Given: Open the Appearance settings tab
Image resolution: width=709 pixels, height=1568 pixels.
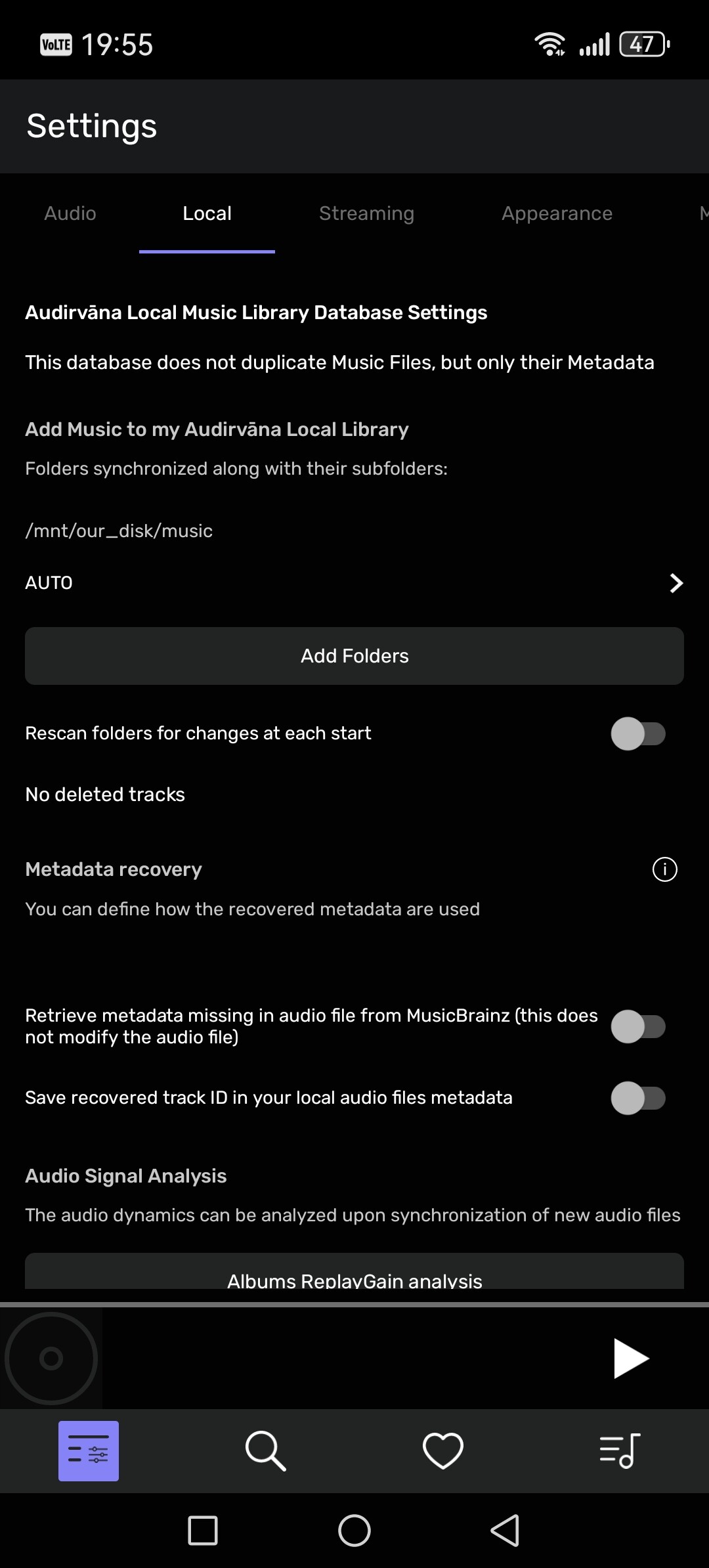Looking at the screenshot, I should (x=557, y=213).
